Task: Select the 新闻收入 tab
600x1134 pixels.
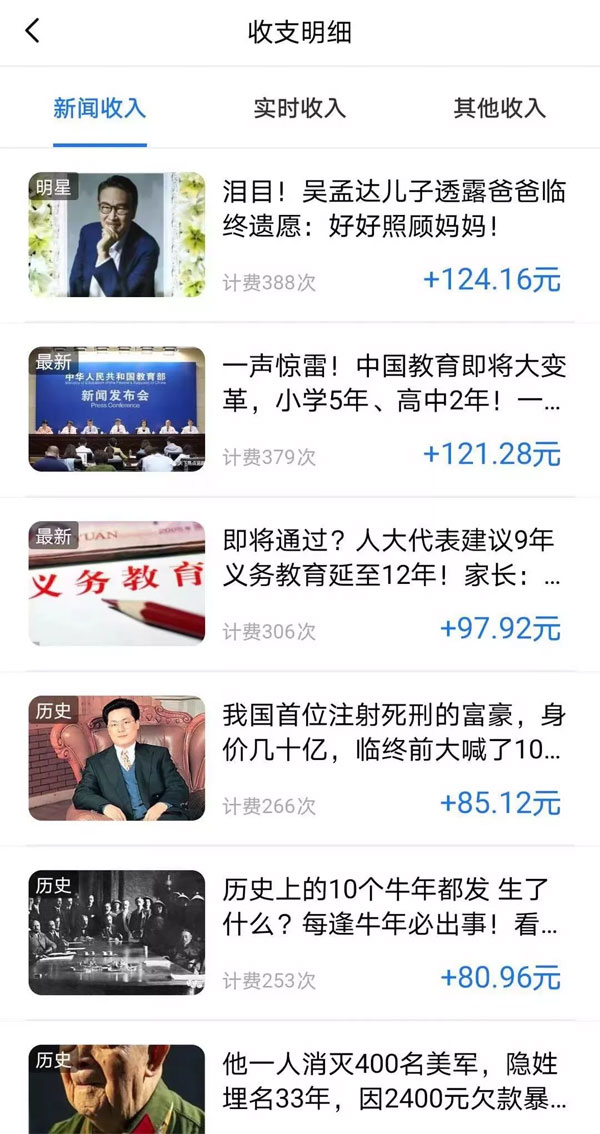Action: 99,108
